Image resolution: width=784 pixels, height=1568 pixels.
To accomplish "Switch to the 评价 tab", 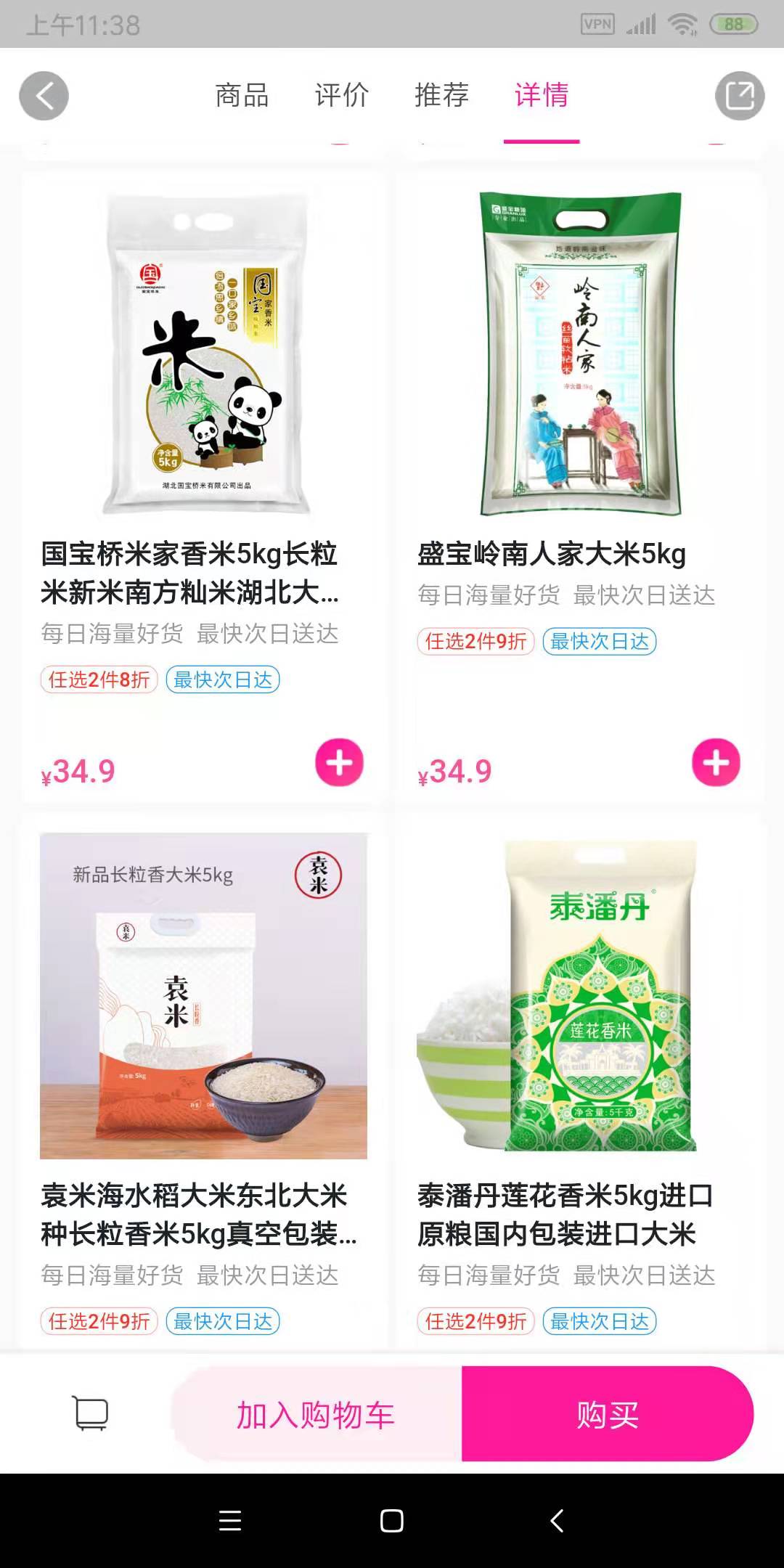I will click(342, 95).
